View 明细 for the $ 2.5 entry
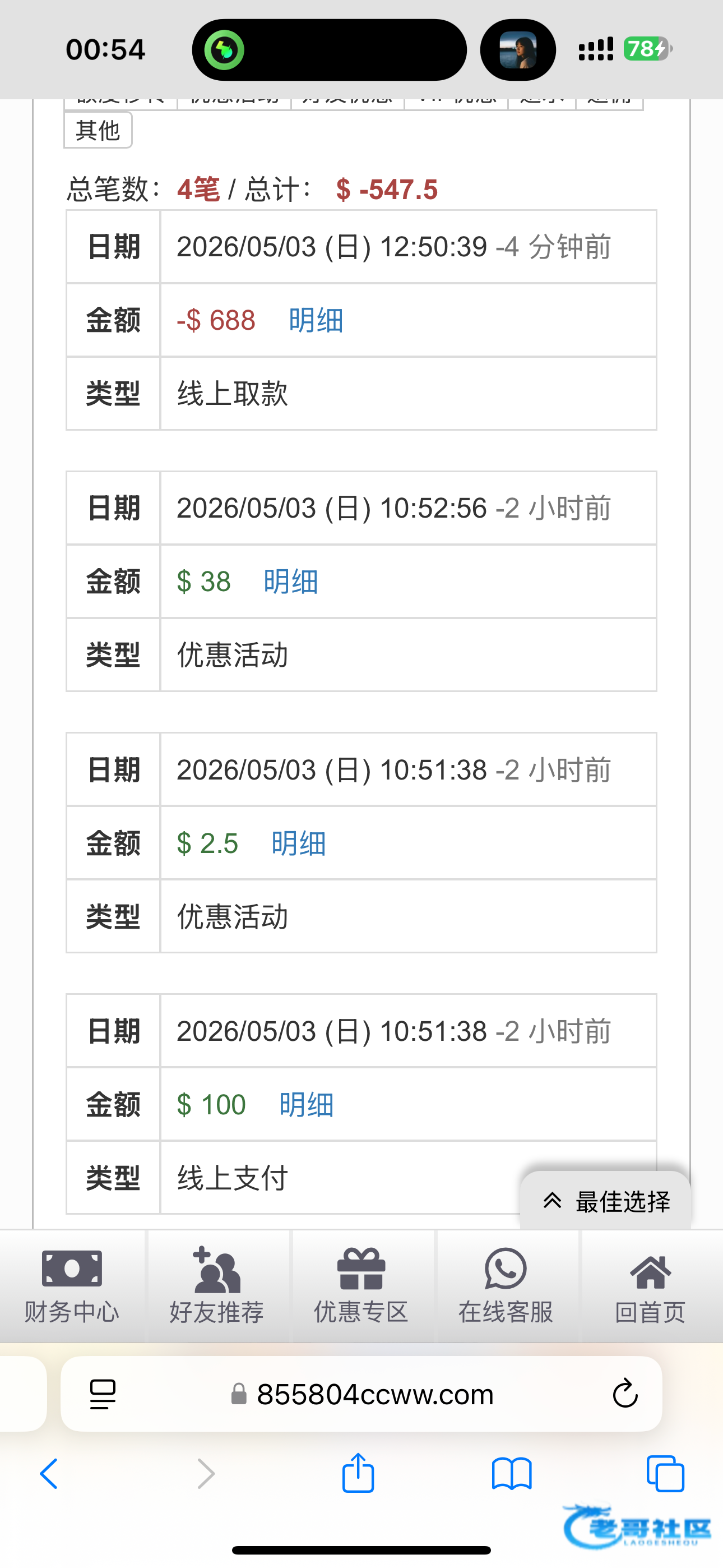This screenshot has height=1568, width=723. coord(298,843)
